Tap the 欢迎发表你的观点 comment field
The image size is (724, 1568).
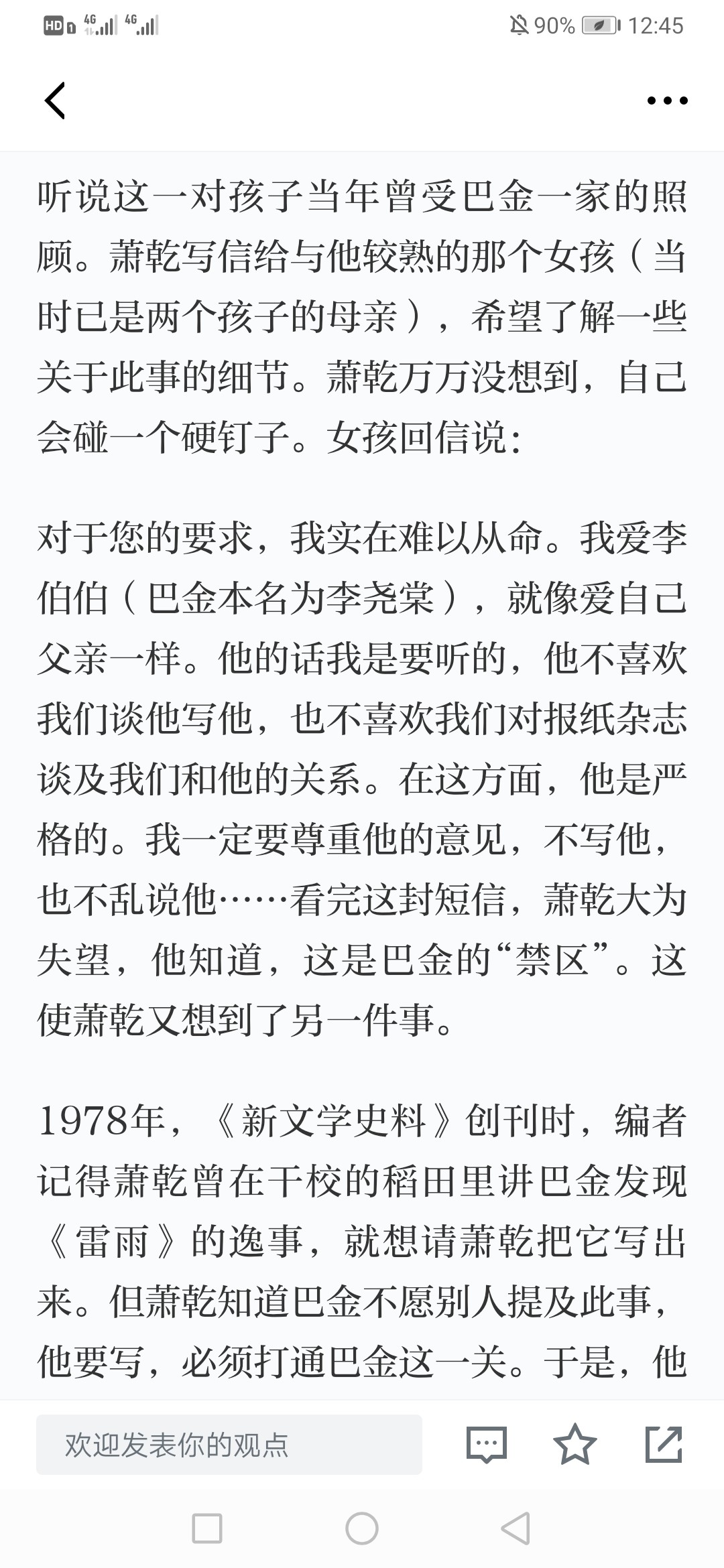click(229, 1445)
